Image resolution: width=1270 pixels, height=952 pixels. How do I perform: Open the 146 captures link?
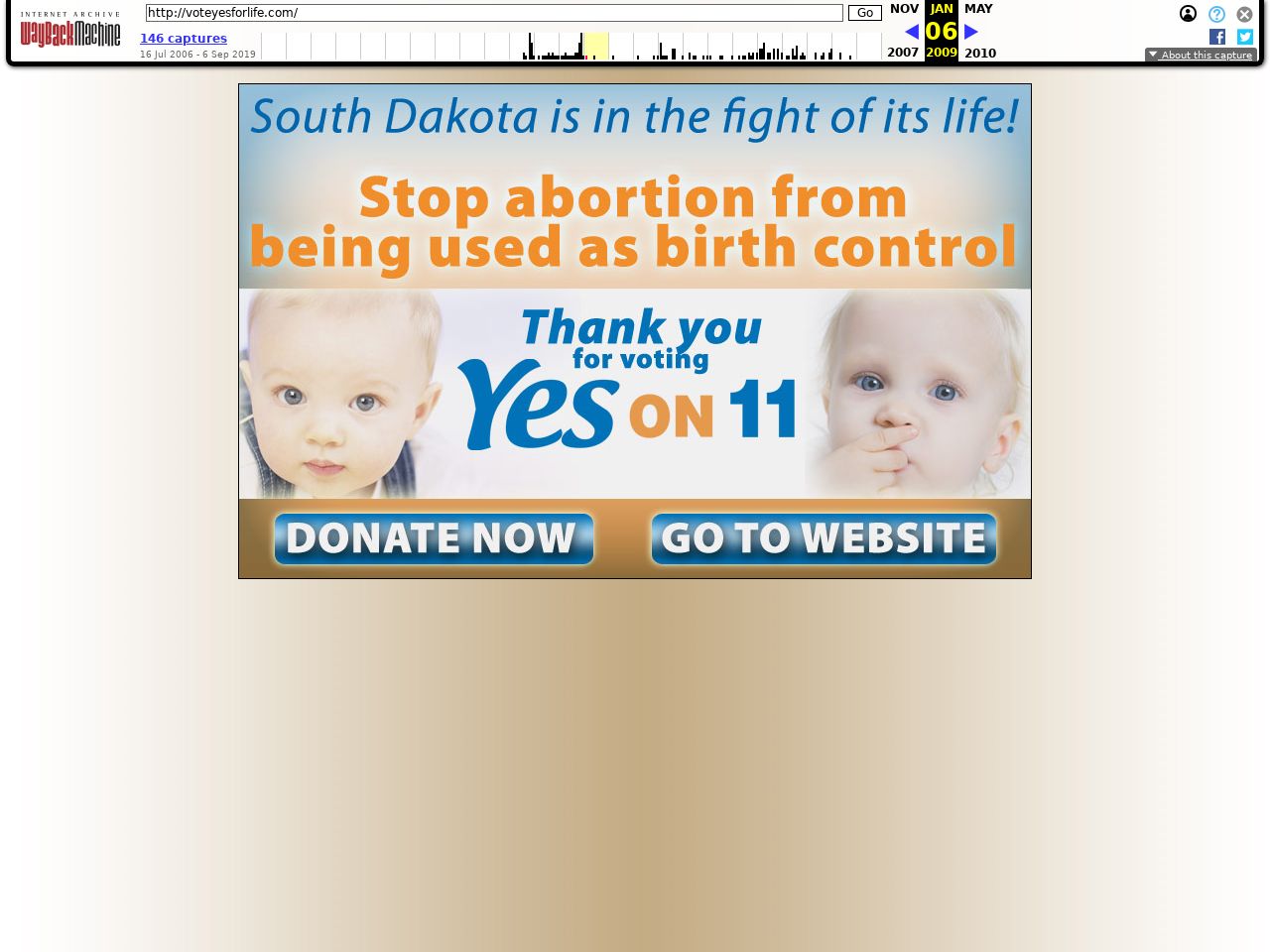(x=184, y=39)
